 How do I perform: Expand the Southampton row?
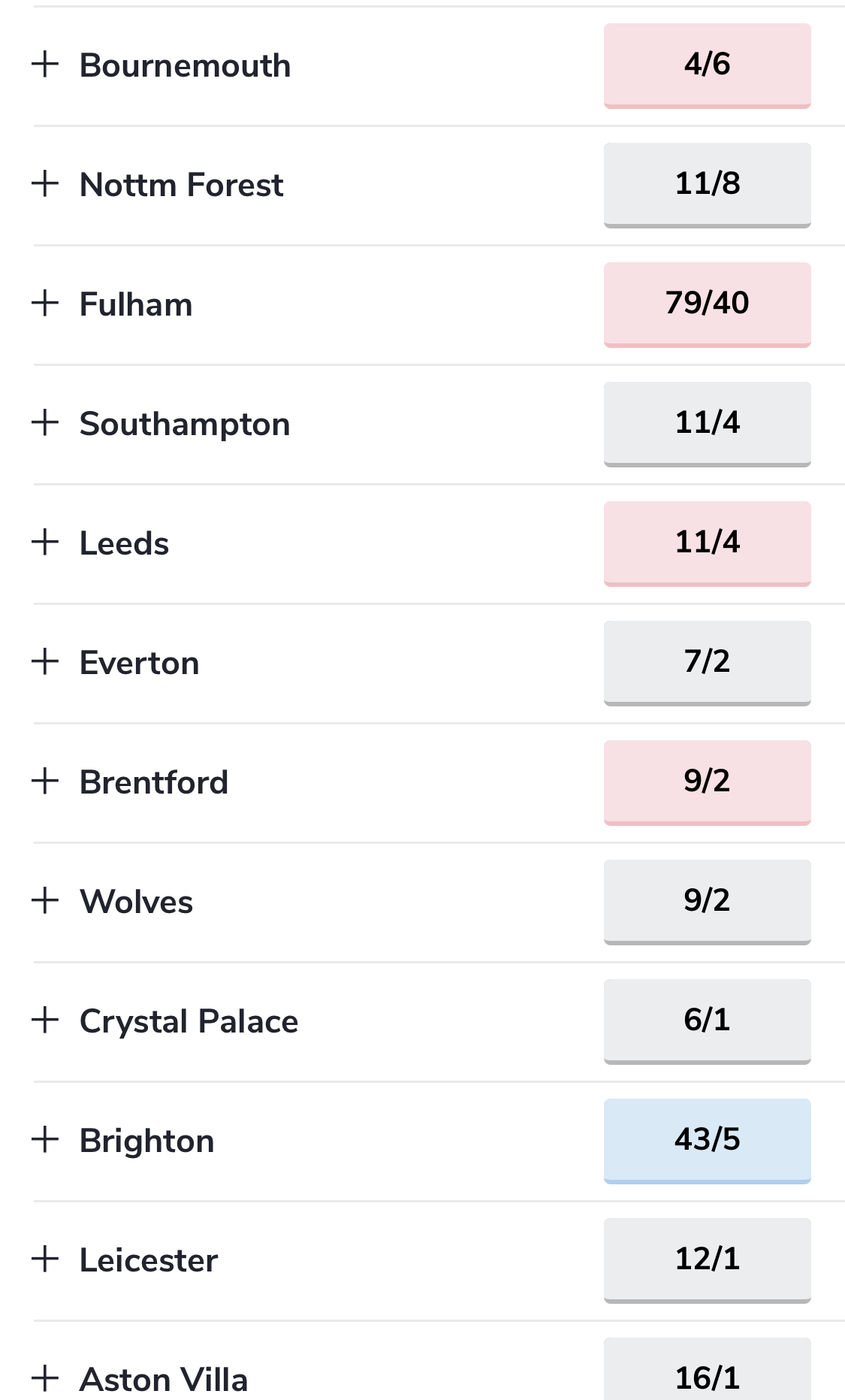(45, 423)
